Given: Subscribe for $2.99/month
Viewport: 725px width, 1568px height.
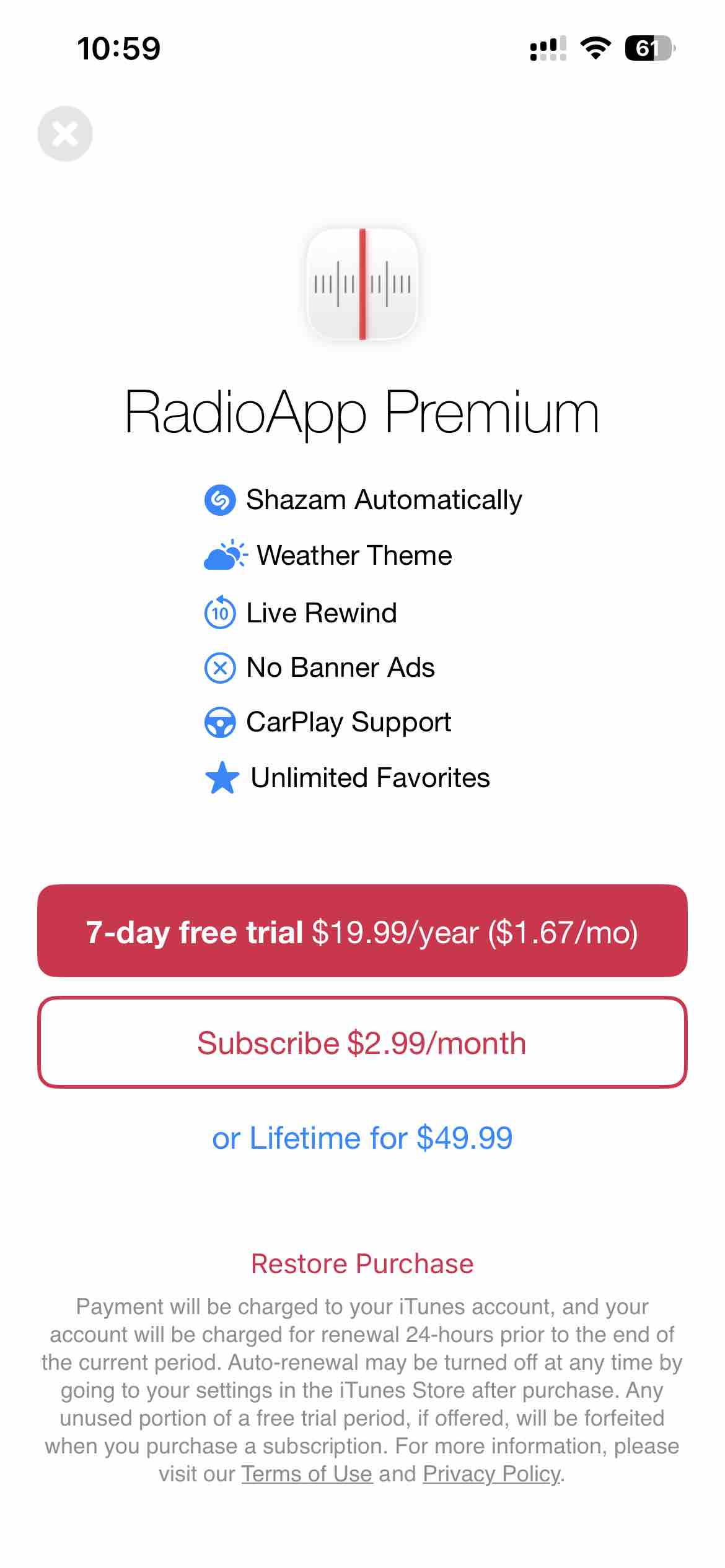Looking at the screenshot, I should point(362,1043).
